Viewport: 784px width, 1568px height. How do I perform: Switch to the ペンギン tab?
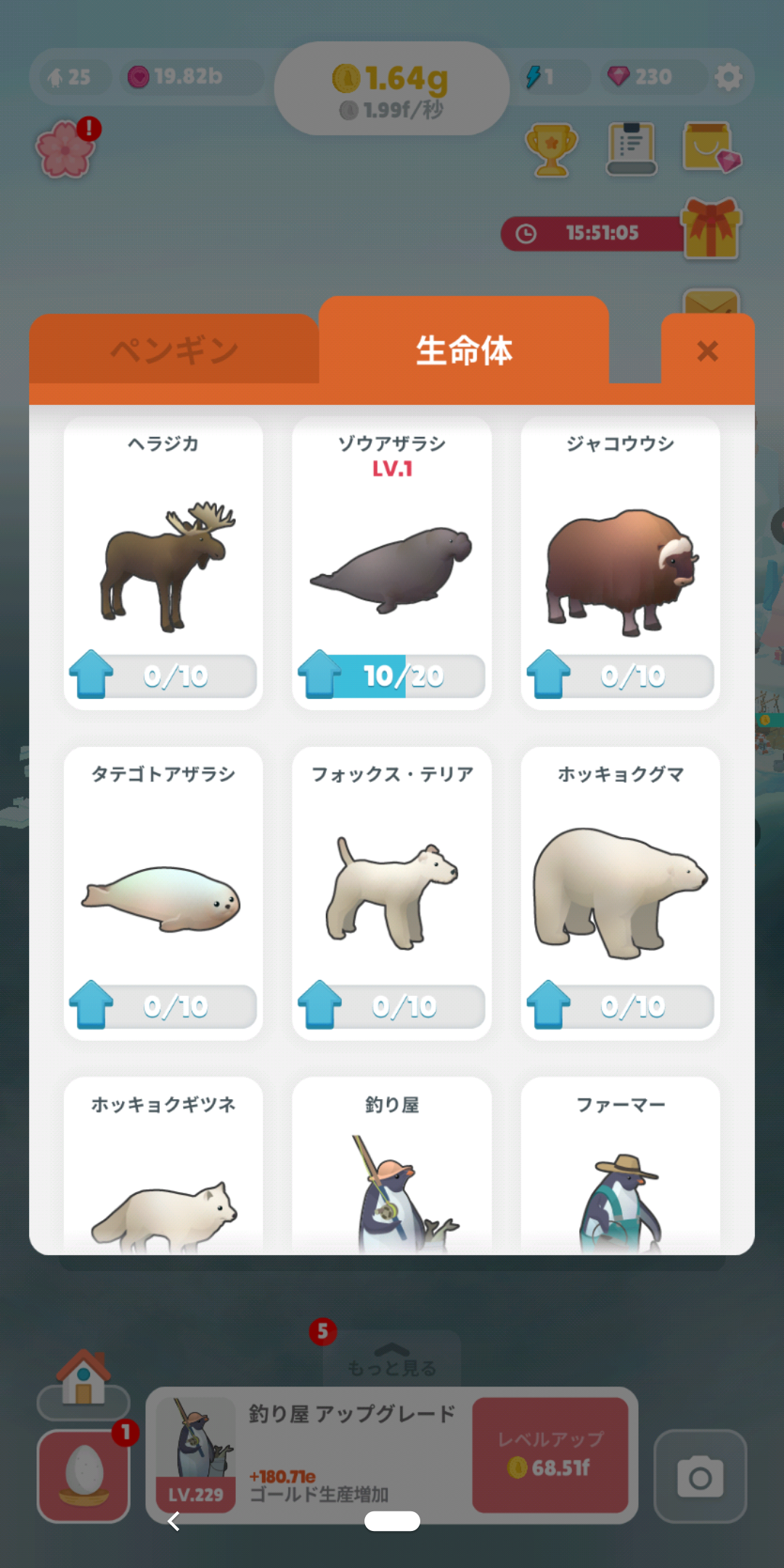174,351
